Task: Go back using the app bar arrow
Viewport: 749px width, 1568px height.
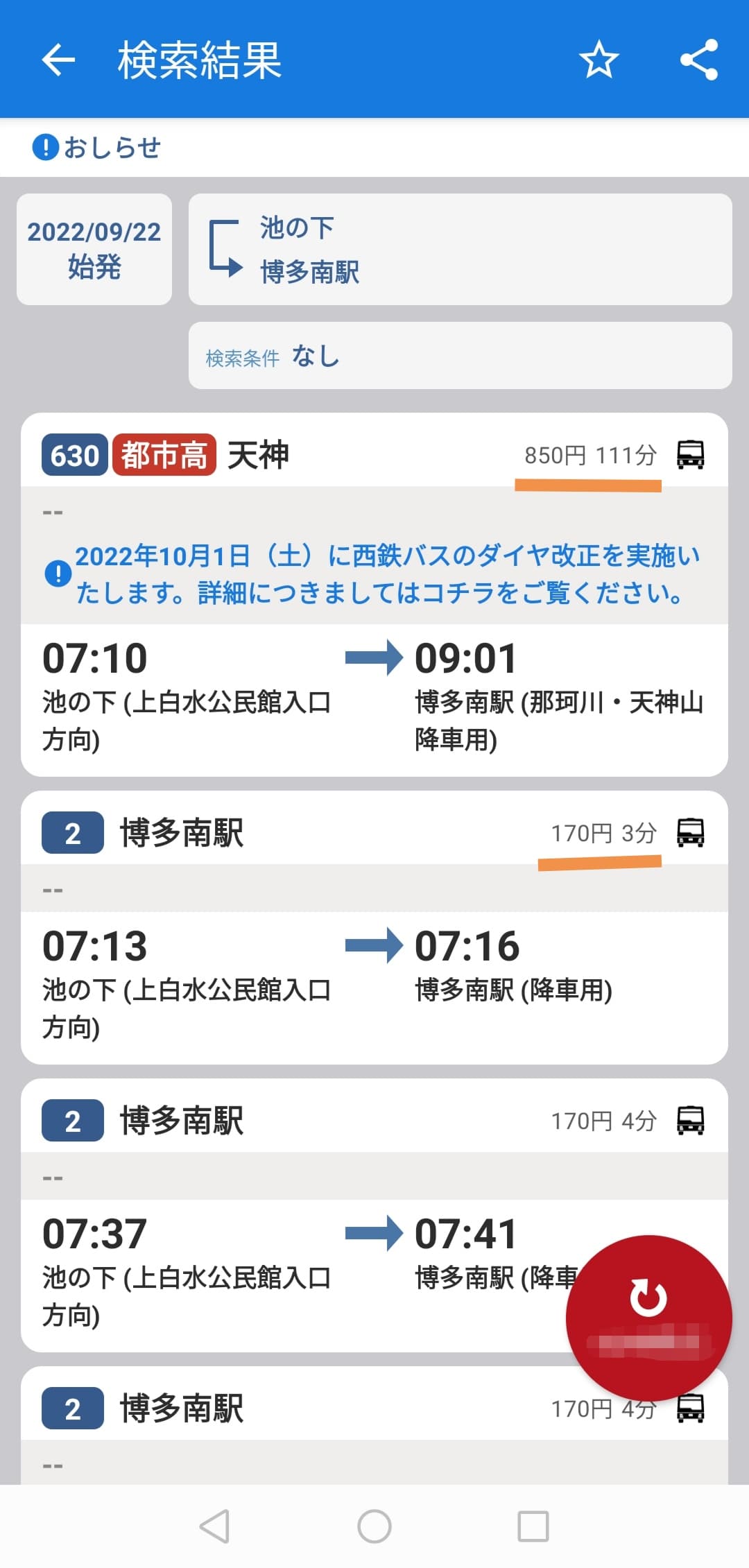Action: click(58, 60)
